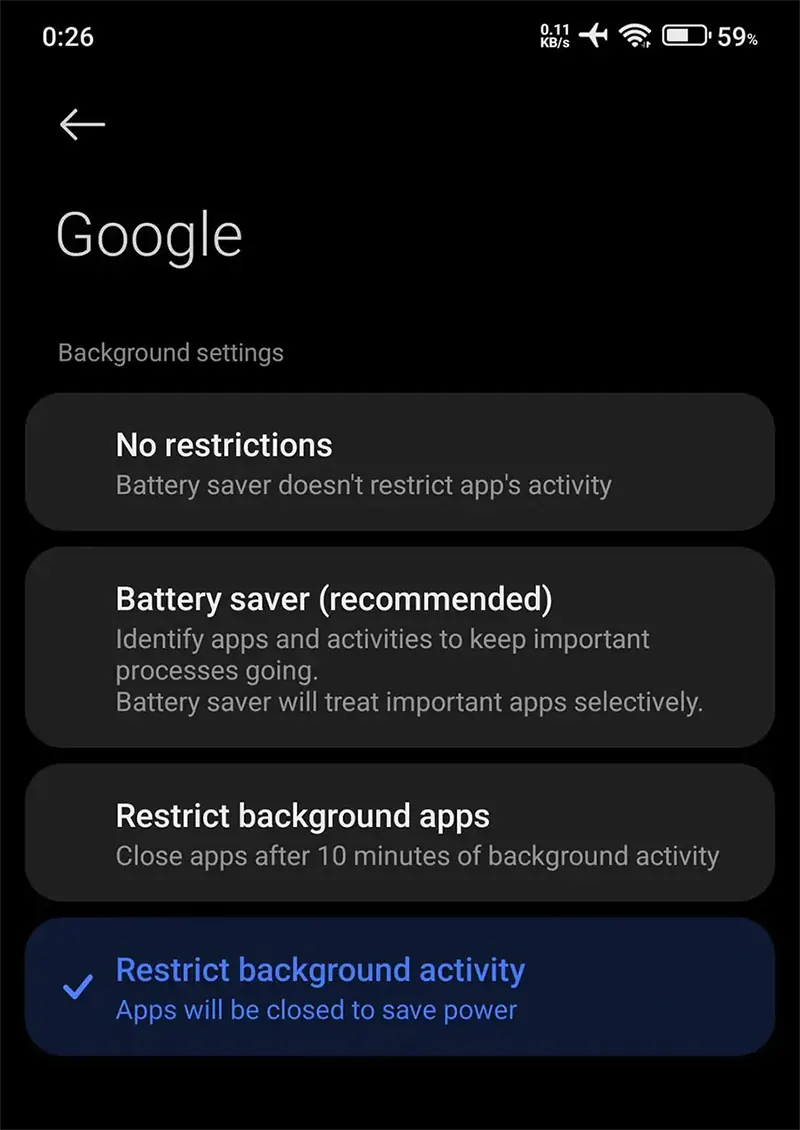Tap the Restrict background activity option
This screenshot has width=800, height=1130.
click(x=400, y=986)
